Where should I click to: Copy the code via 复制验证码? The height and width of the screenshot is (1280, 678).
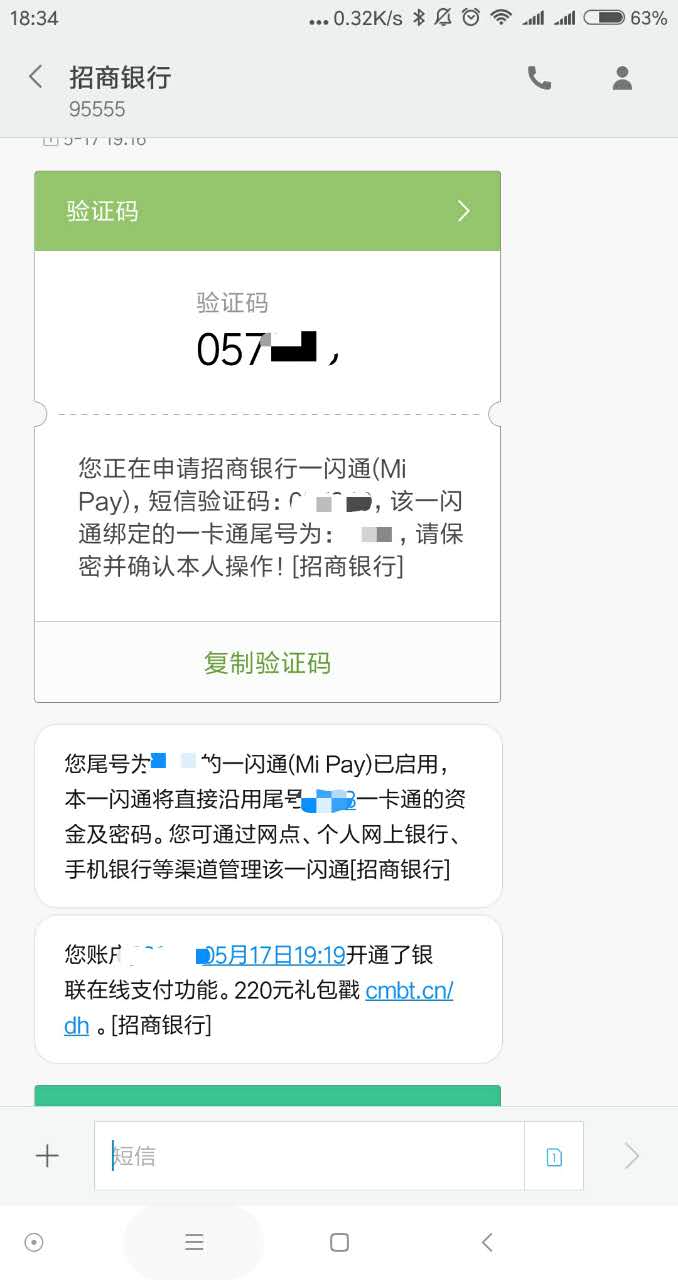[x=267, y=663]
